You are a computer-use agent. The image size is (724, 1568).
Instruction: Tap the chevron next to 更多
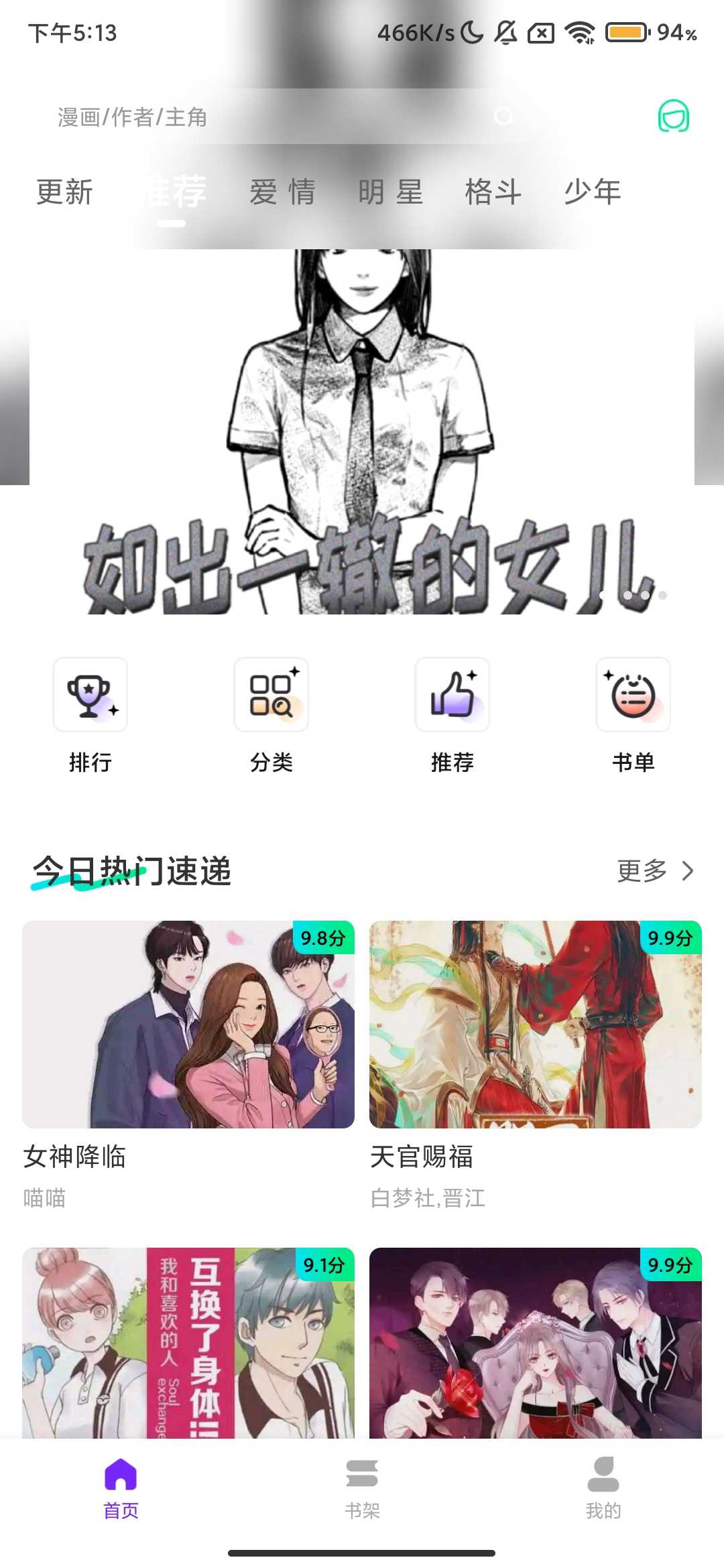click(688, 870)
